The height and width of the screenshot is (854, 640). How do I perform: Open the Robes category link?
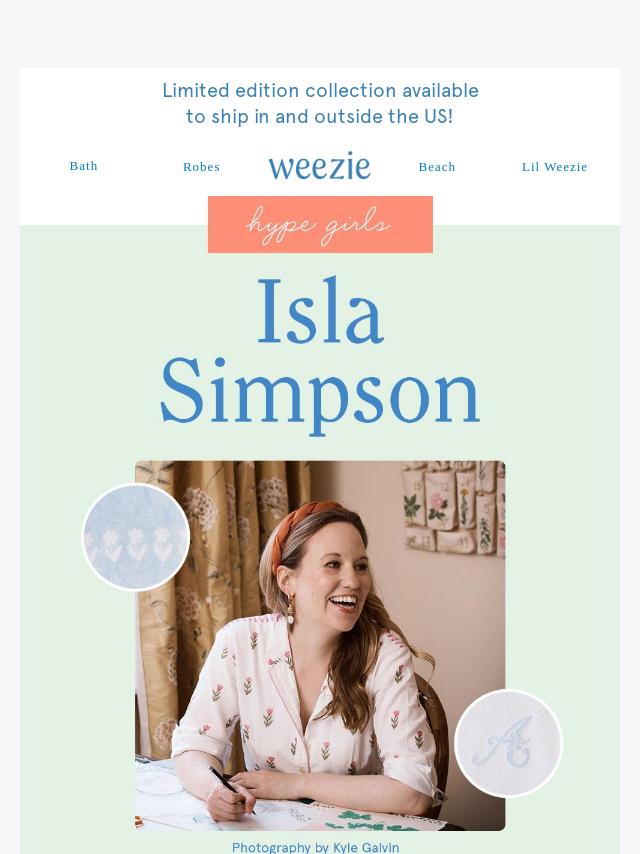(201, 167)
